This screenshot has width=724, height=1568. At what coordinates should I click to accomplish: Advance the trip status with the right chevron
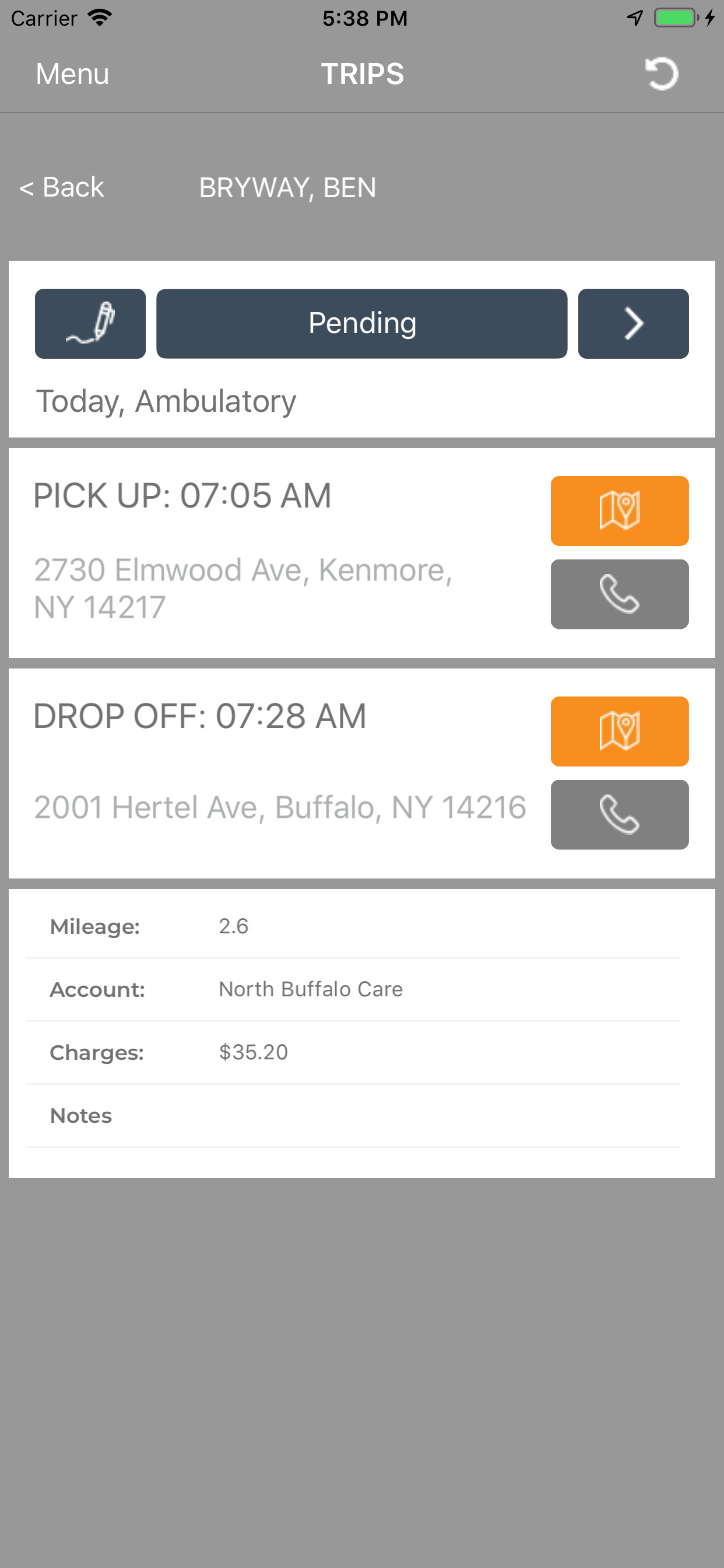pyautogui.click(x=632, y=323)
